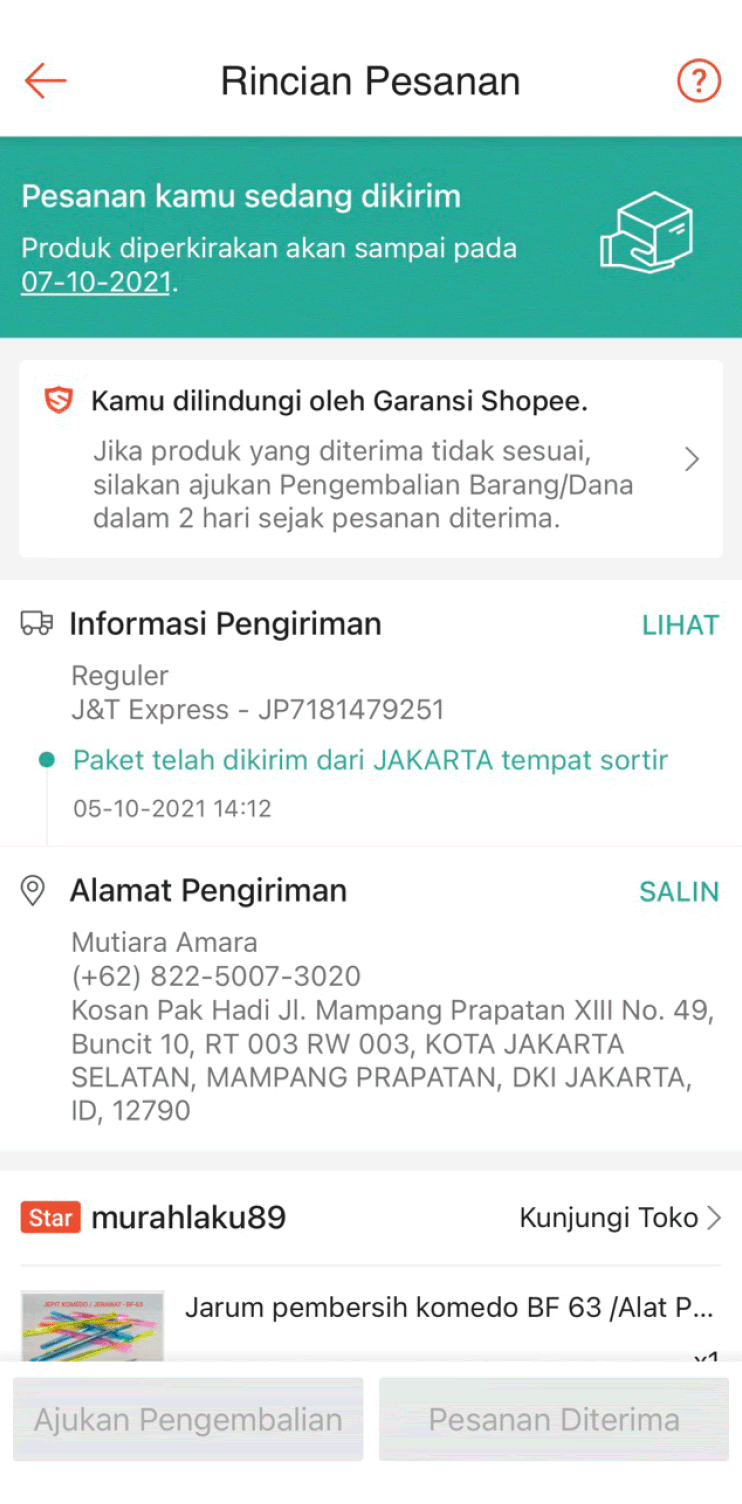Visit the store via Kunjungi Toko

620,1218
